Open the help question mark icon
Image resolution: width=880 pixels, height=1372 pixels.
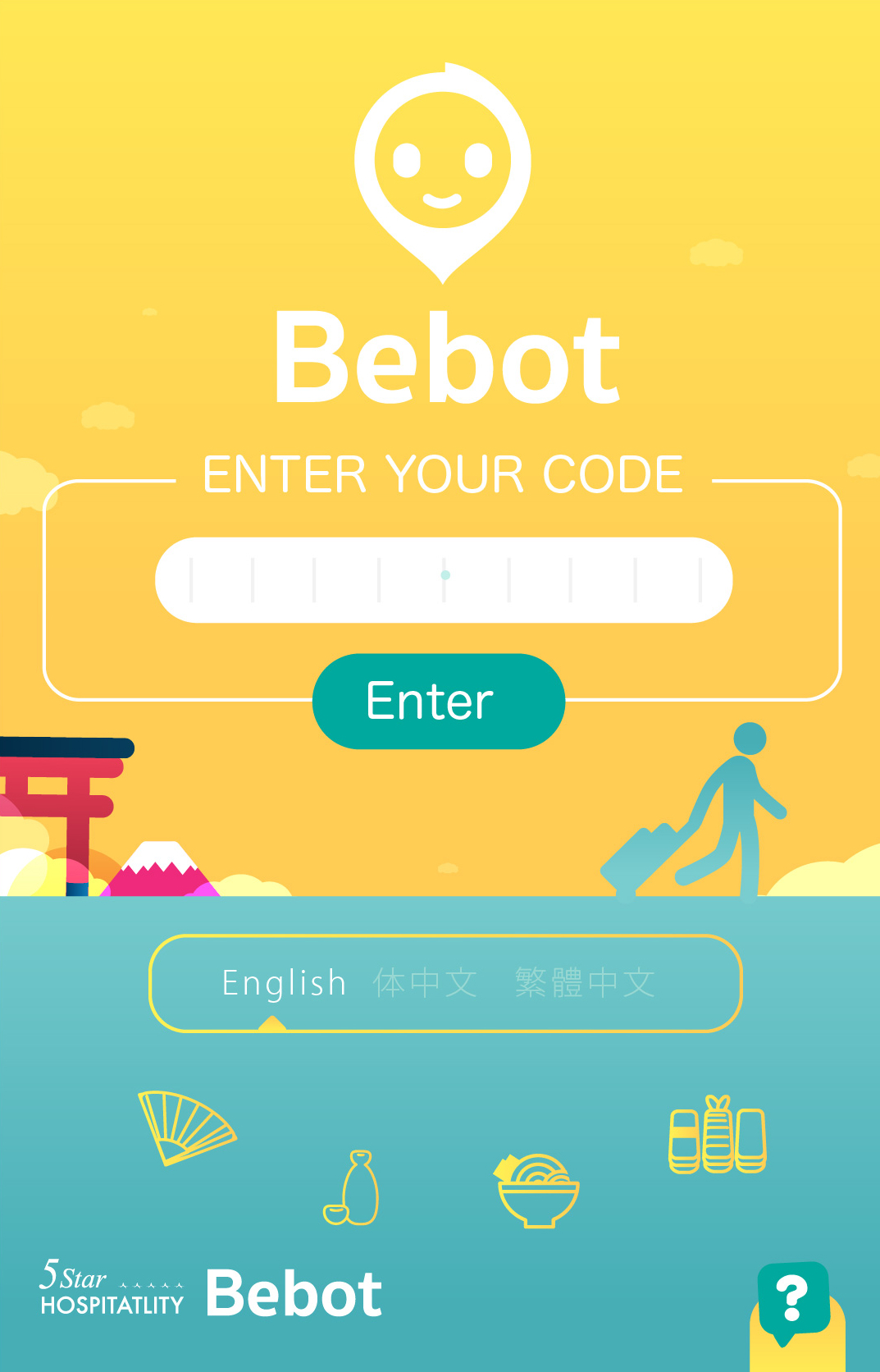click(792, 1299)
